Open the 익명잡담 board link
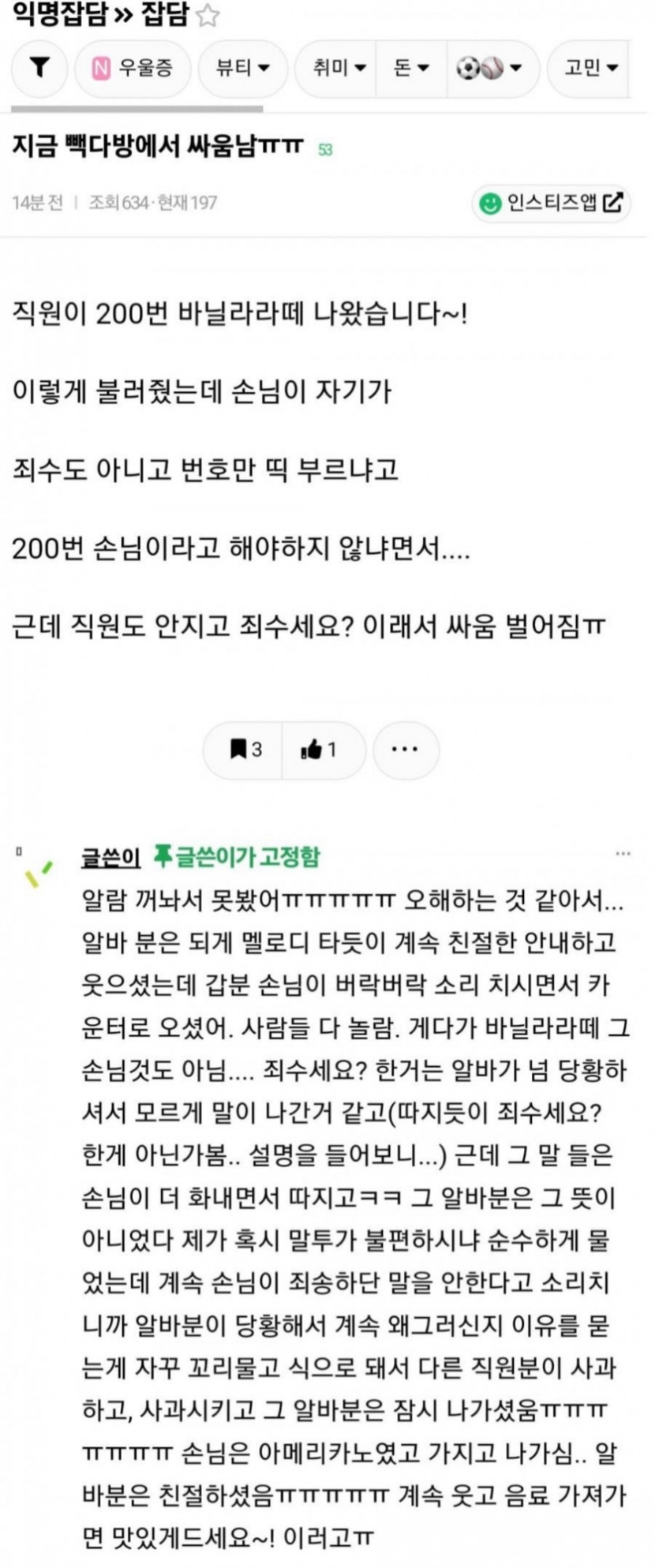 60,14
